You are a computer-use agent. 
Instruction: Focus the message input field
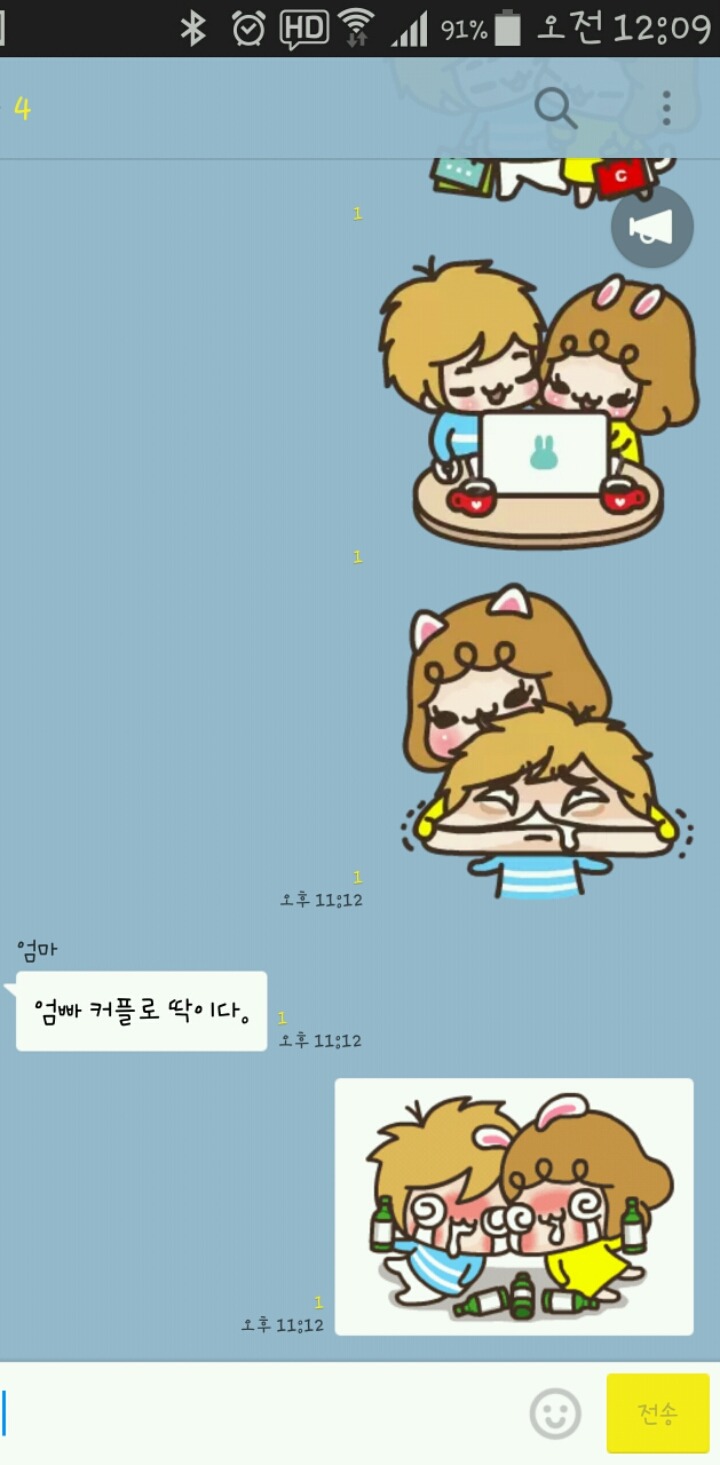(260, 1413)
